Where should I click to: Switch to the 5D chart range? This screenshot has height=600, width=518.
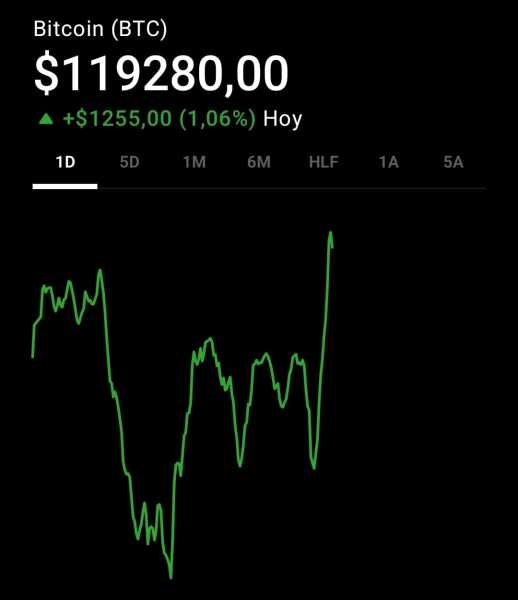tap(129, 162)
